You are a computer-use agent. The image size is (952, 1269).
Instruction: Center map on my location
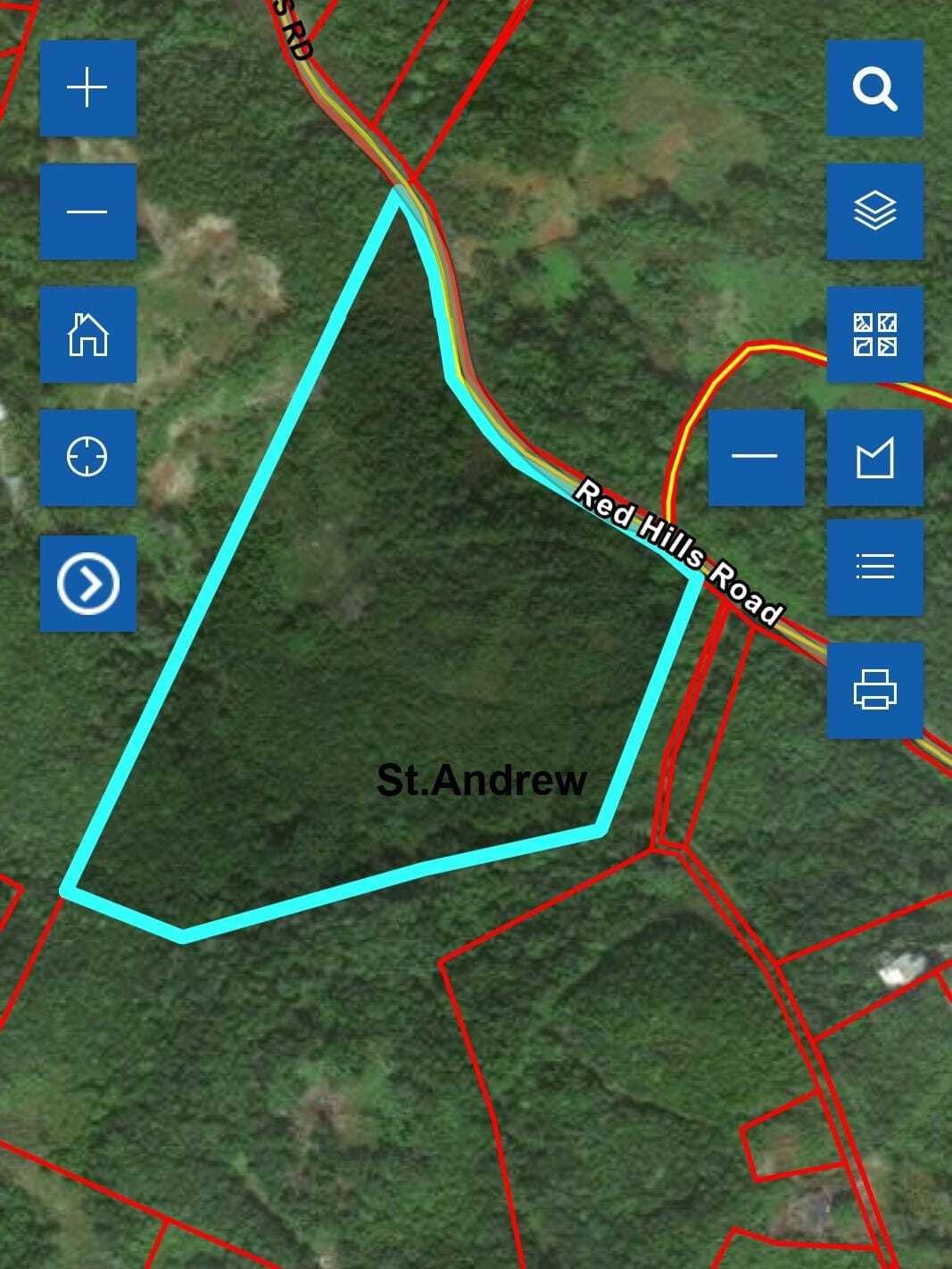[87, 458]
